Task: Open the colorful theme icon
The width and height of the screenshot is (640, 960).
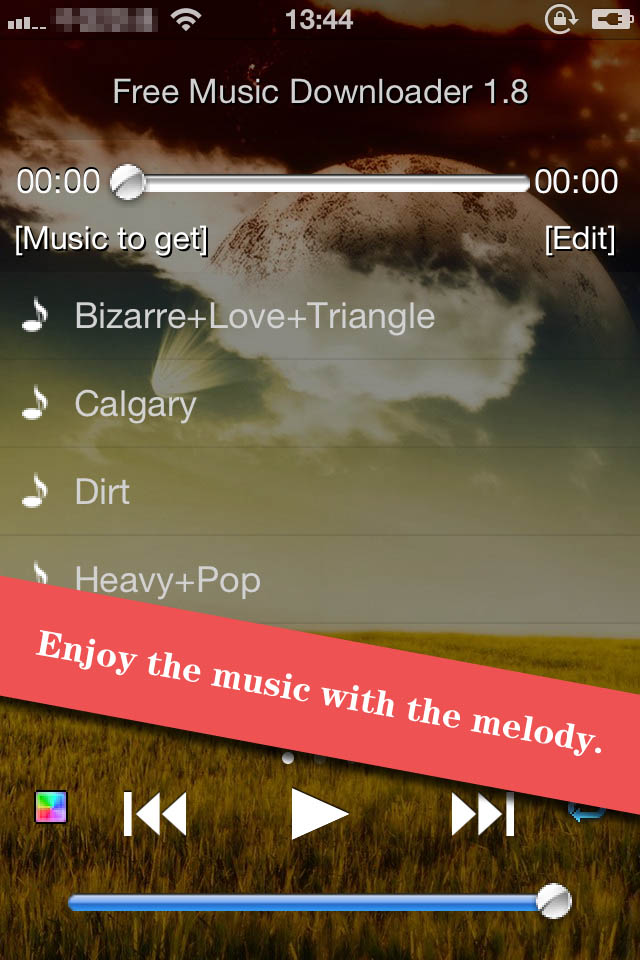Action: click(50, 807)
